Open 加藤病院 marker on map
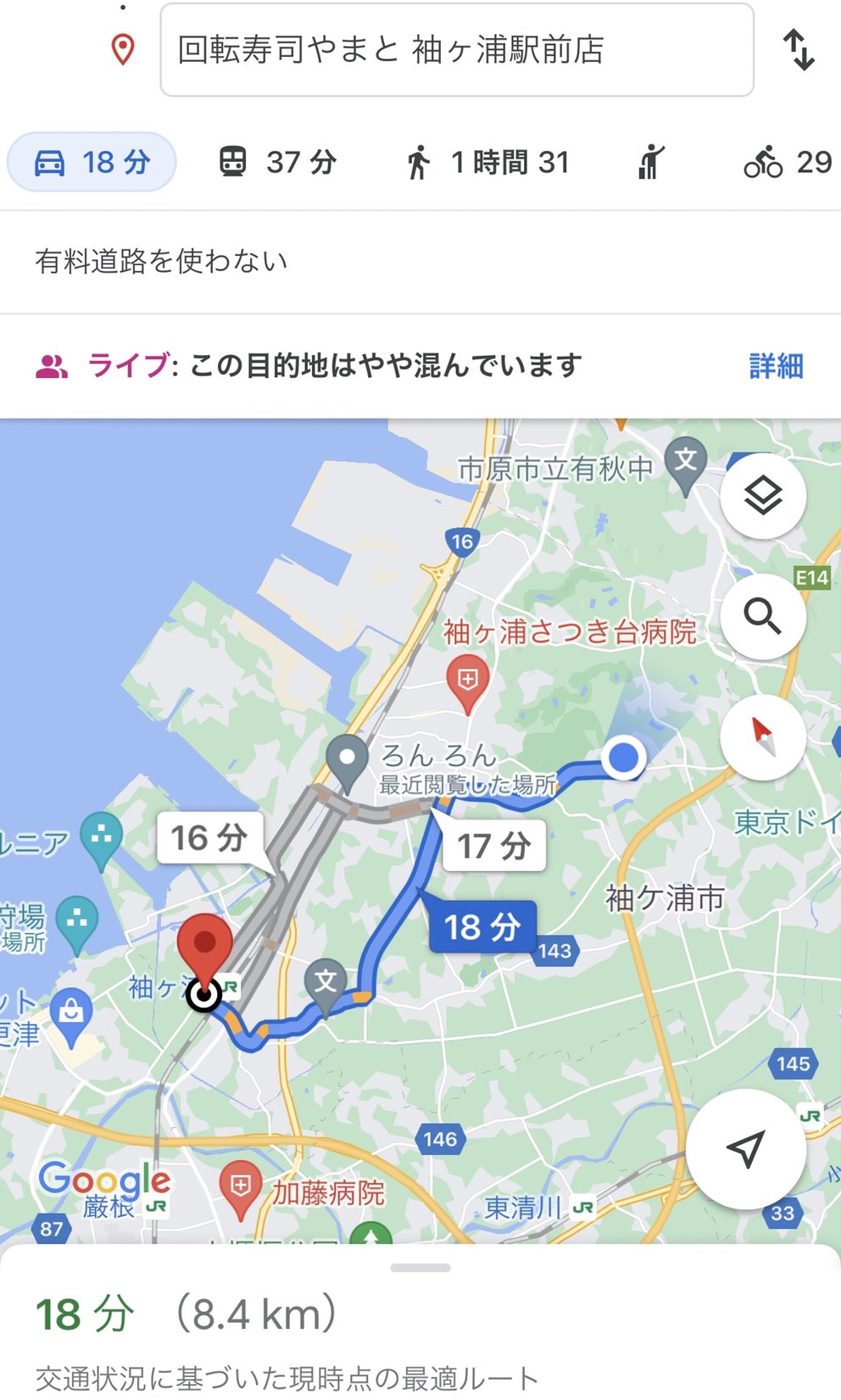The width and height of the screenshot is (841, 1400). coord(241,1186)
